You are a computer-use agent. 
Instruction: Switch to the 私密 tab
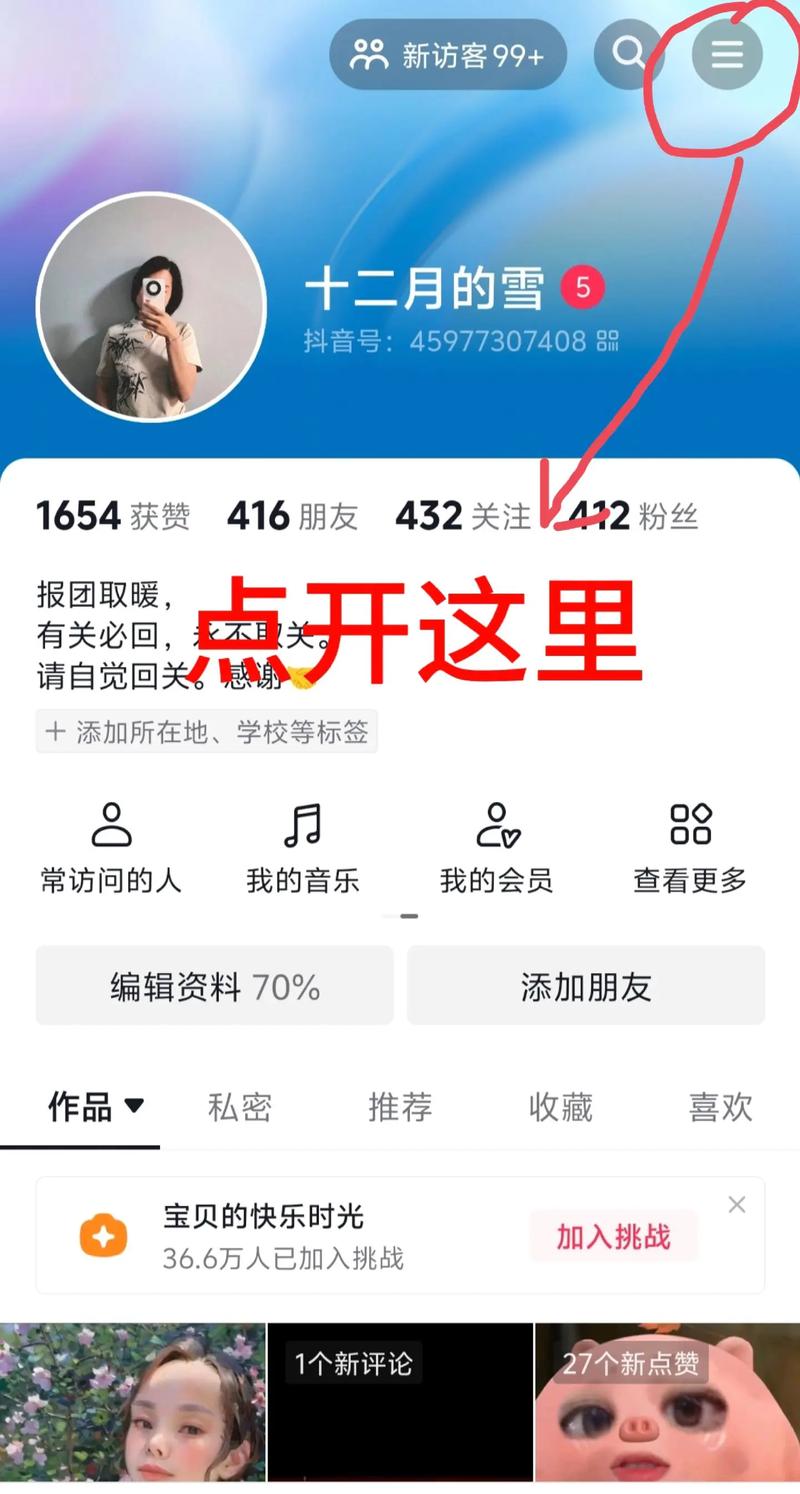(x=240, y=1107)
